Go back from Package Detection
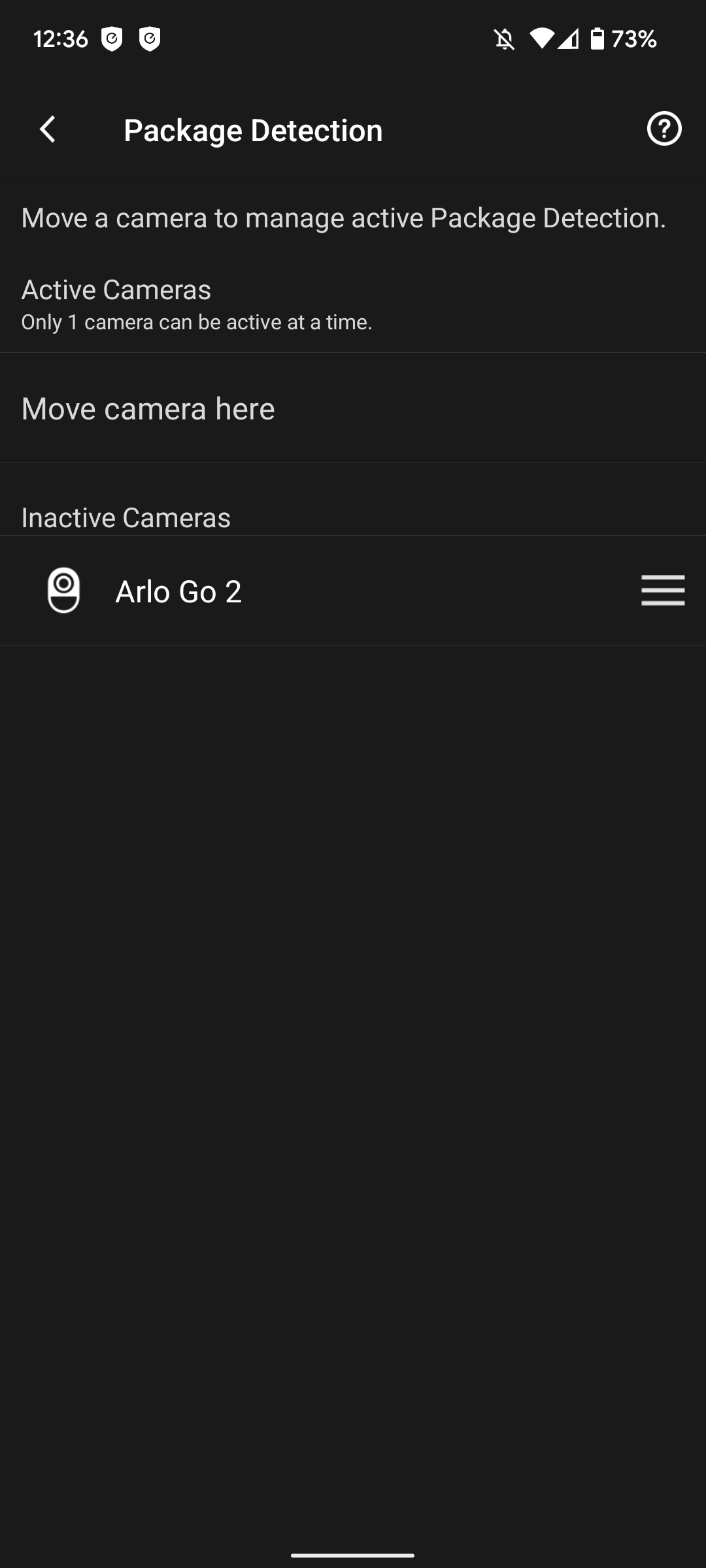Viewport: 706px width, 1568px height. pos(48,129)
